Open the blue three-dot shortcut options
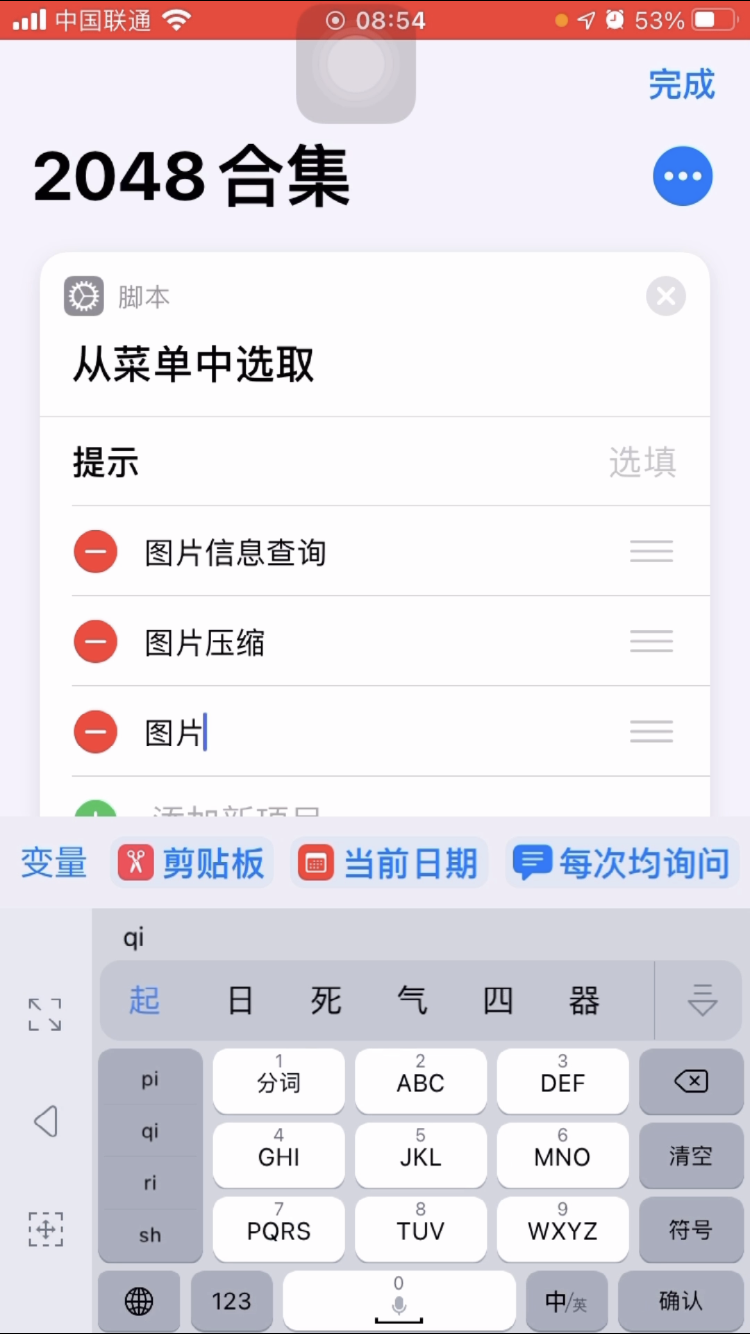Image resolution: width=750 pixels, height=1334 pixels. [683, 176]
